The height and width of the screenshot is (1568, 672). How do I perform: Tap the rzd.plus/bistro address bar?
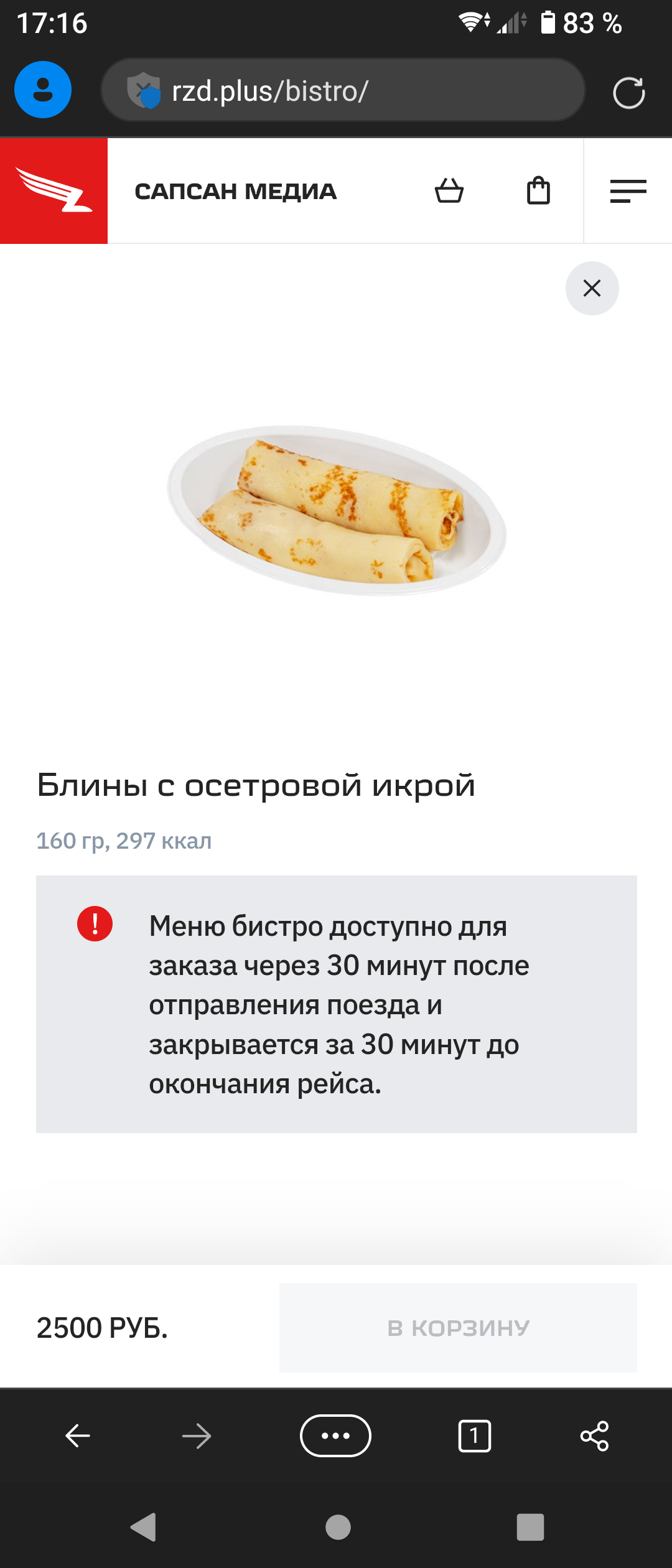342,91
